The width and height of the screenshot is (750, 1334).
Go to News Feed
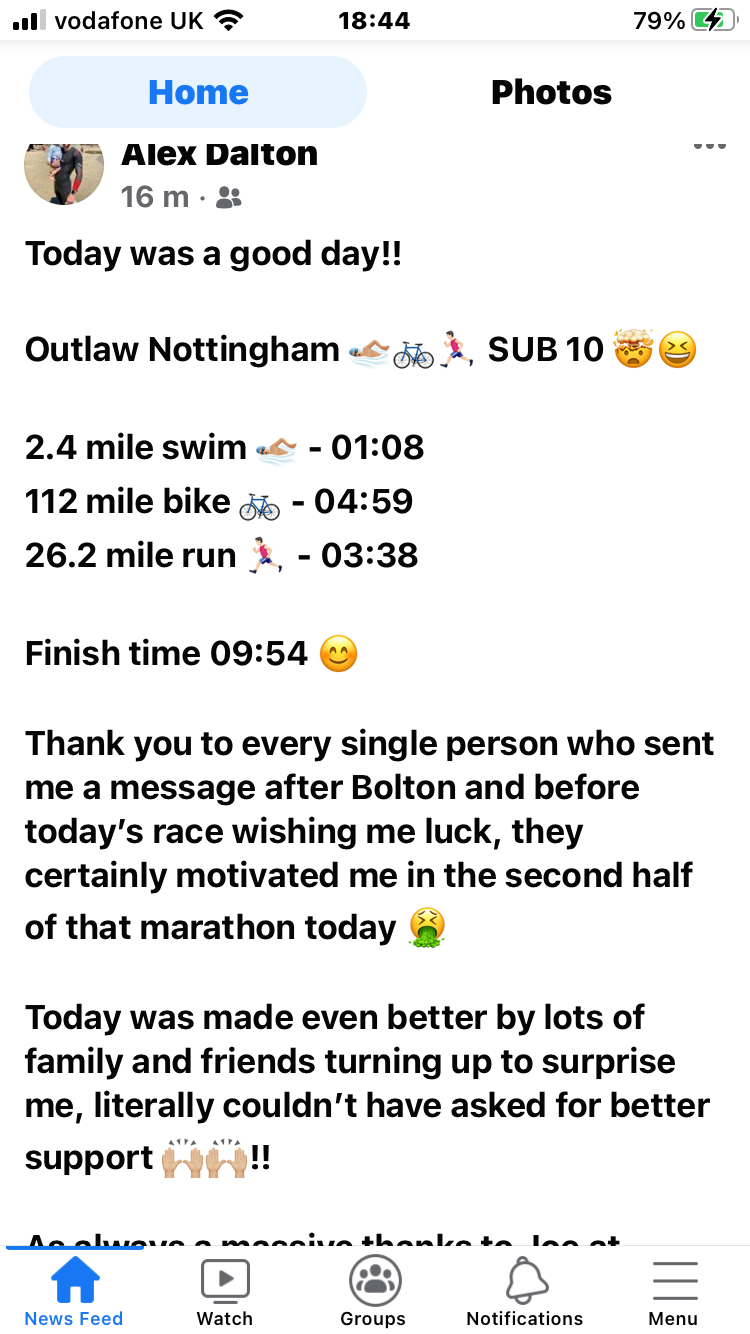(x=74, y=1290)
